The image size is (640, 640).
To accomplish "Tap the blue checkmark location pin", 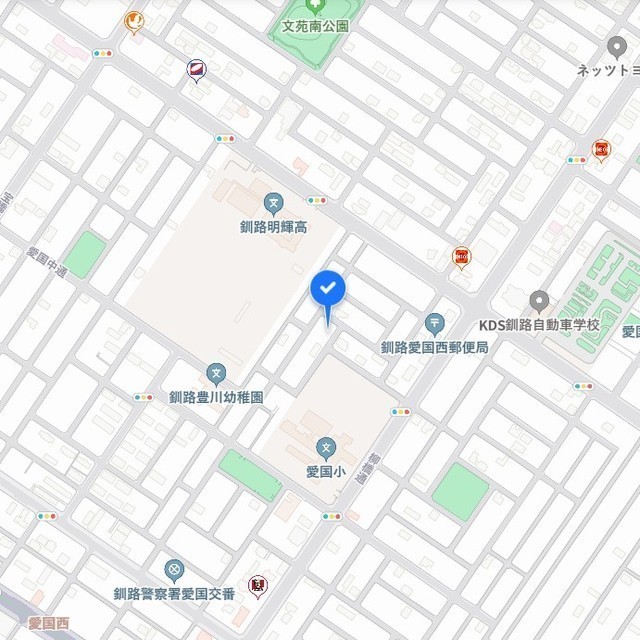I will pos(328,290).
